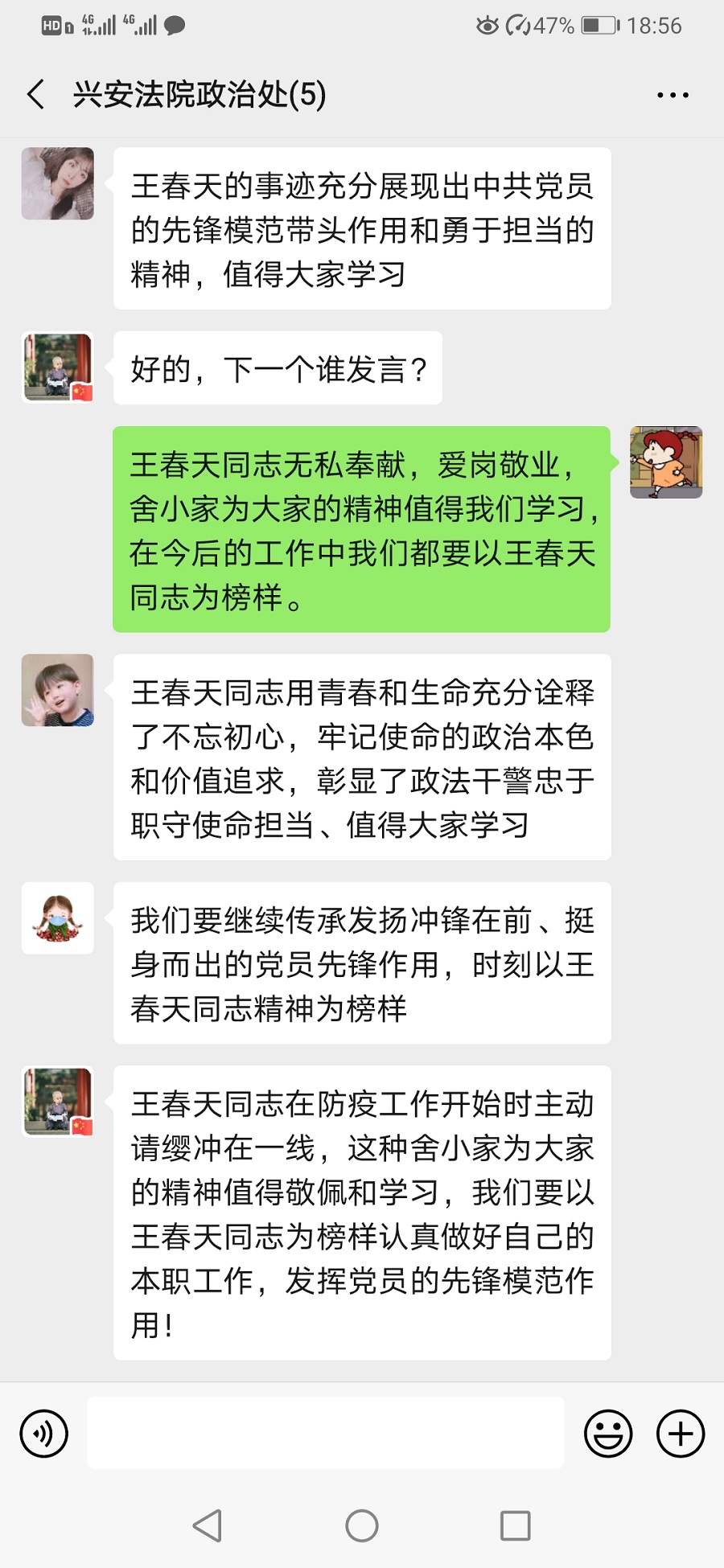Image resolution: width=724 pixels, height=1568 pixels.
Task: Open the plus attachments menu
Action: click(681, 1434)
